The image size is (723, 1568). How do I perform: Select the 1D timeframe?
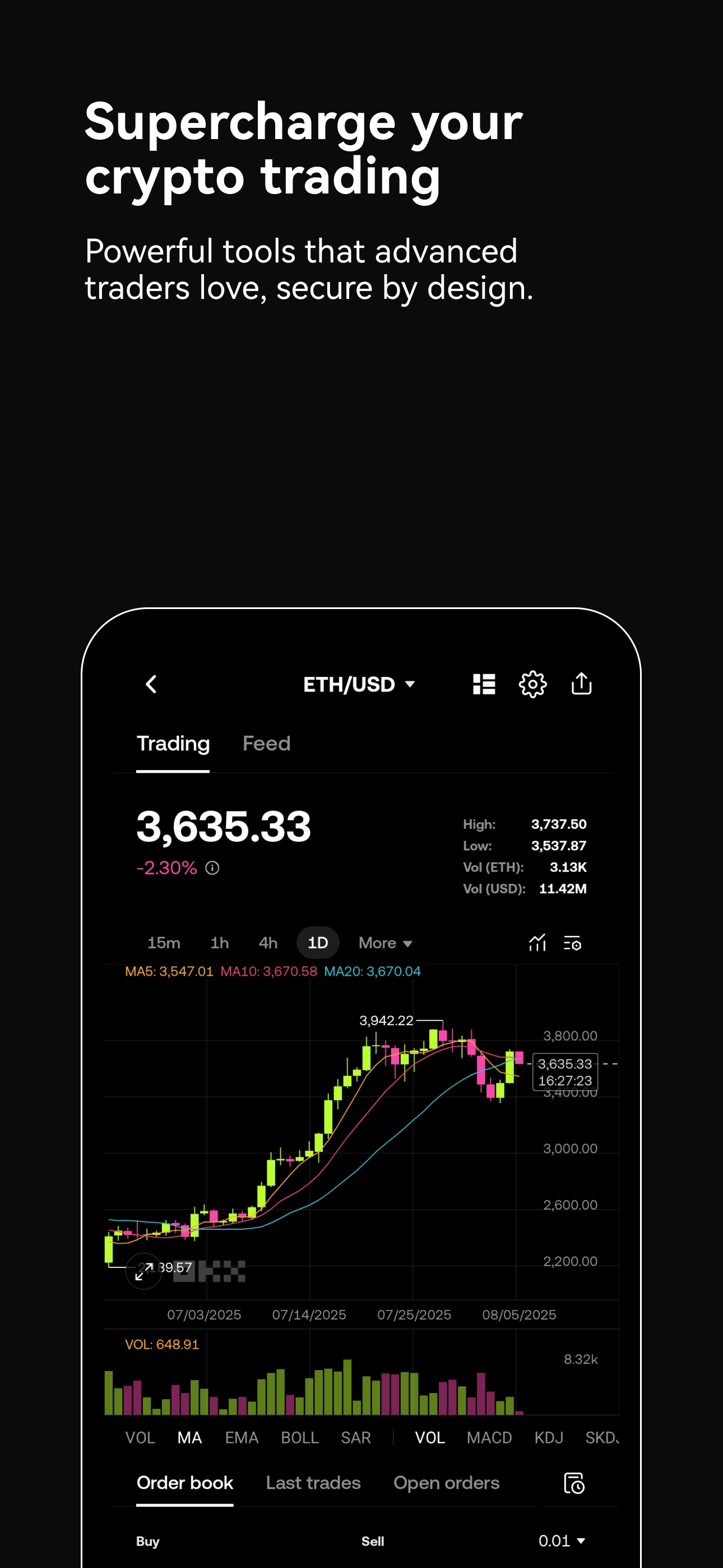pos(318,942)
